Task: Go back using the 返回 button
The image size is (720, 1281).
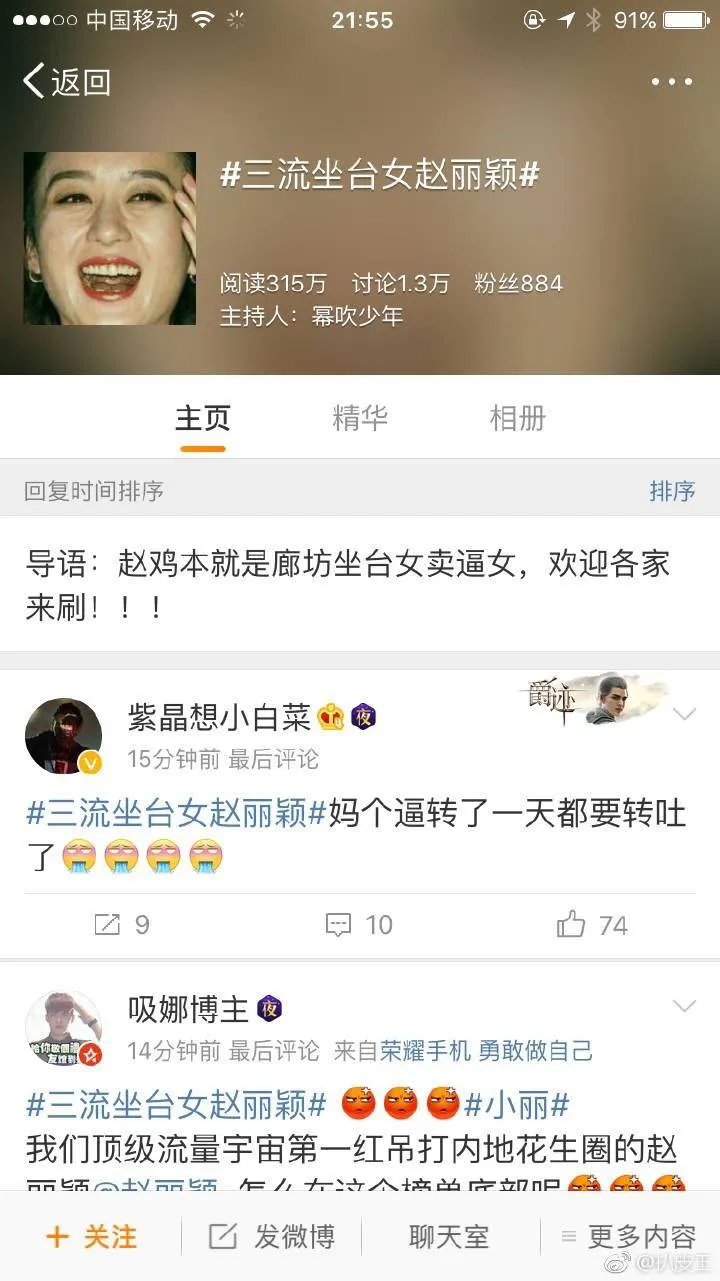Action: click(x=66, y=82)
